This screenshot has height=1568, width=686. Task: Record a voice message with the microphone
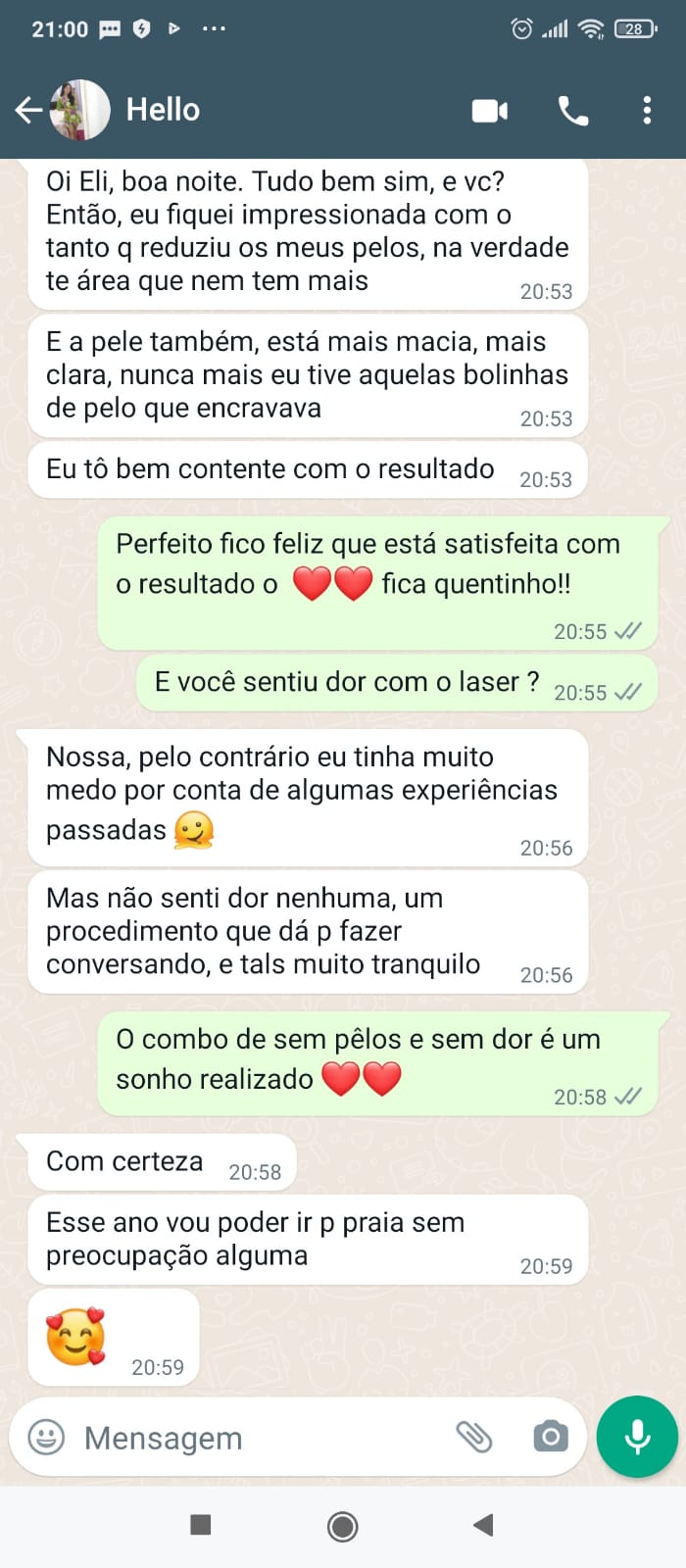(637, 1437)
